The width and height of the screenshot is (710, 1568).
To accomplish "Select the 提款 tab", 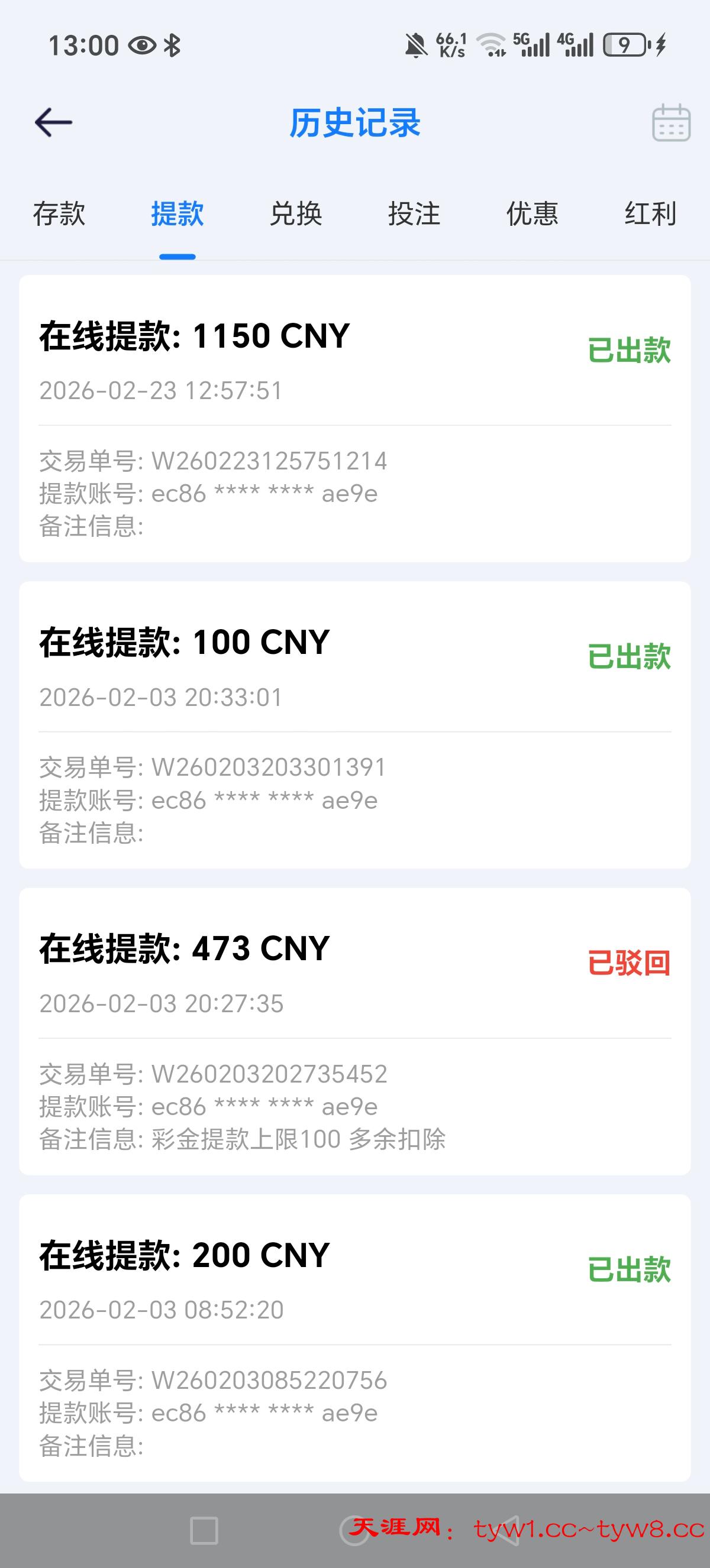I will [x=177, y=214].
